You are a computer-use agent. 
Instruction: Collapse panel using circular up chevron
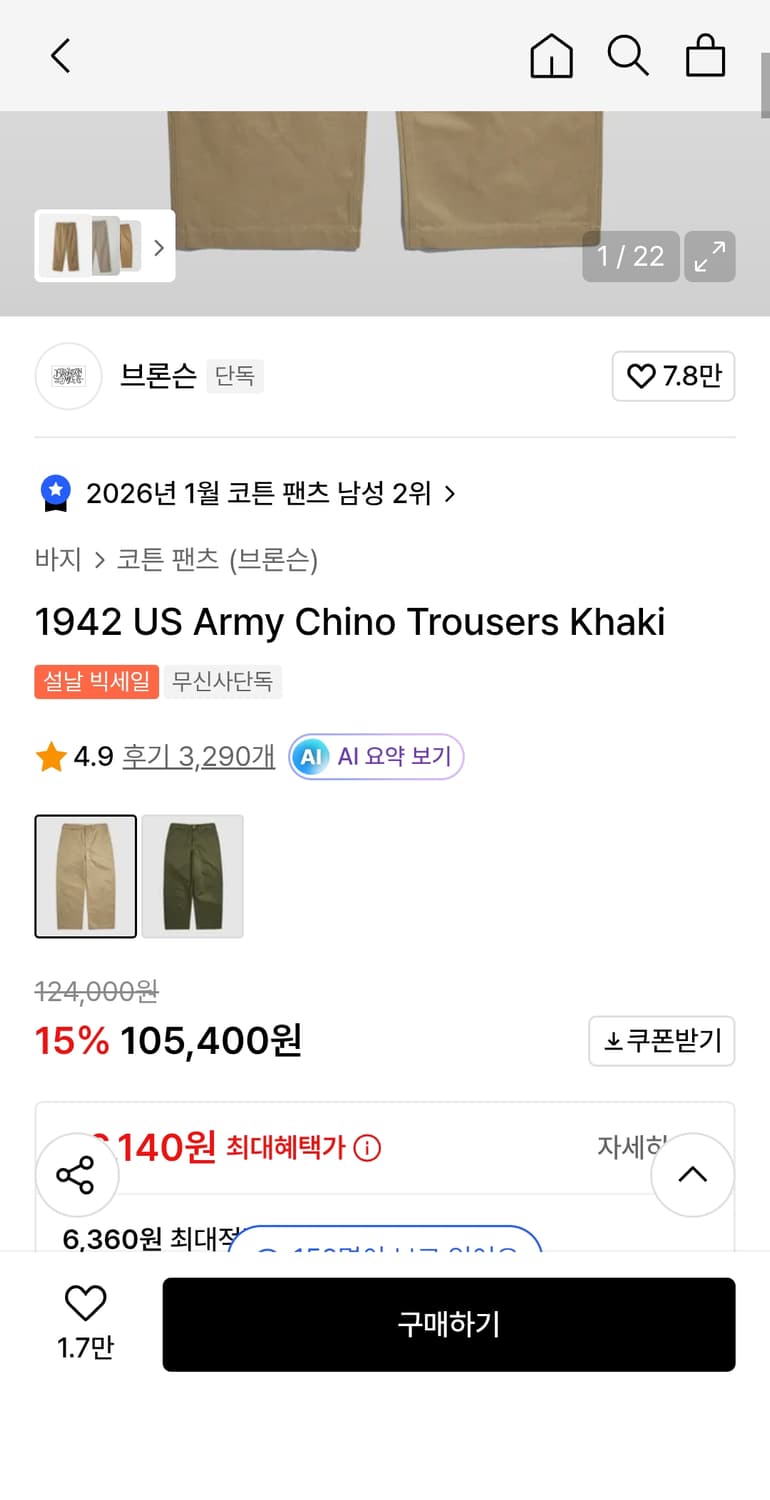tap(693, 1175)
